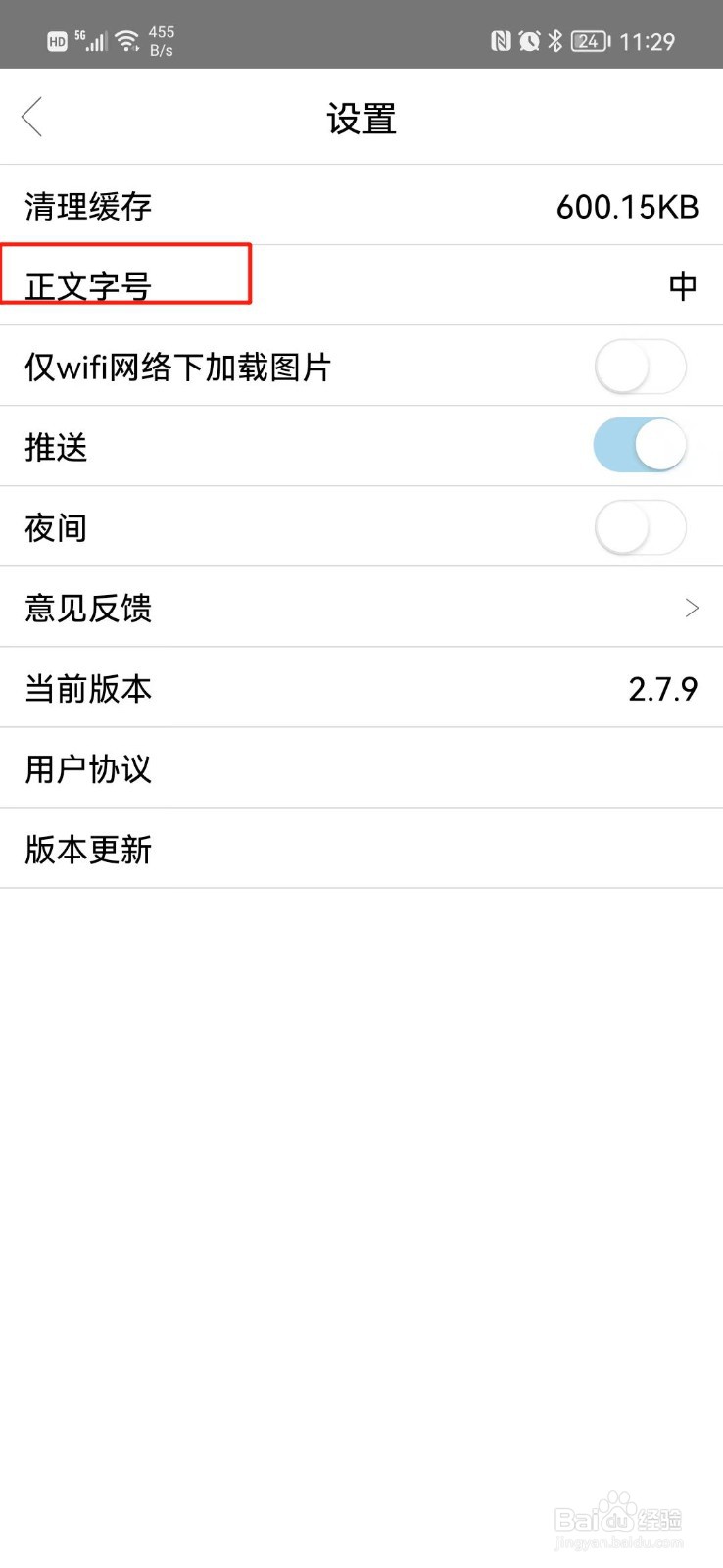Expand 意见反馈 feedback via its chevron
Screen dimensions: 723x1568
(x=691, y=607)
